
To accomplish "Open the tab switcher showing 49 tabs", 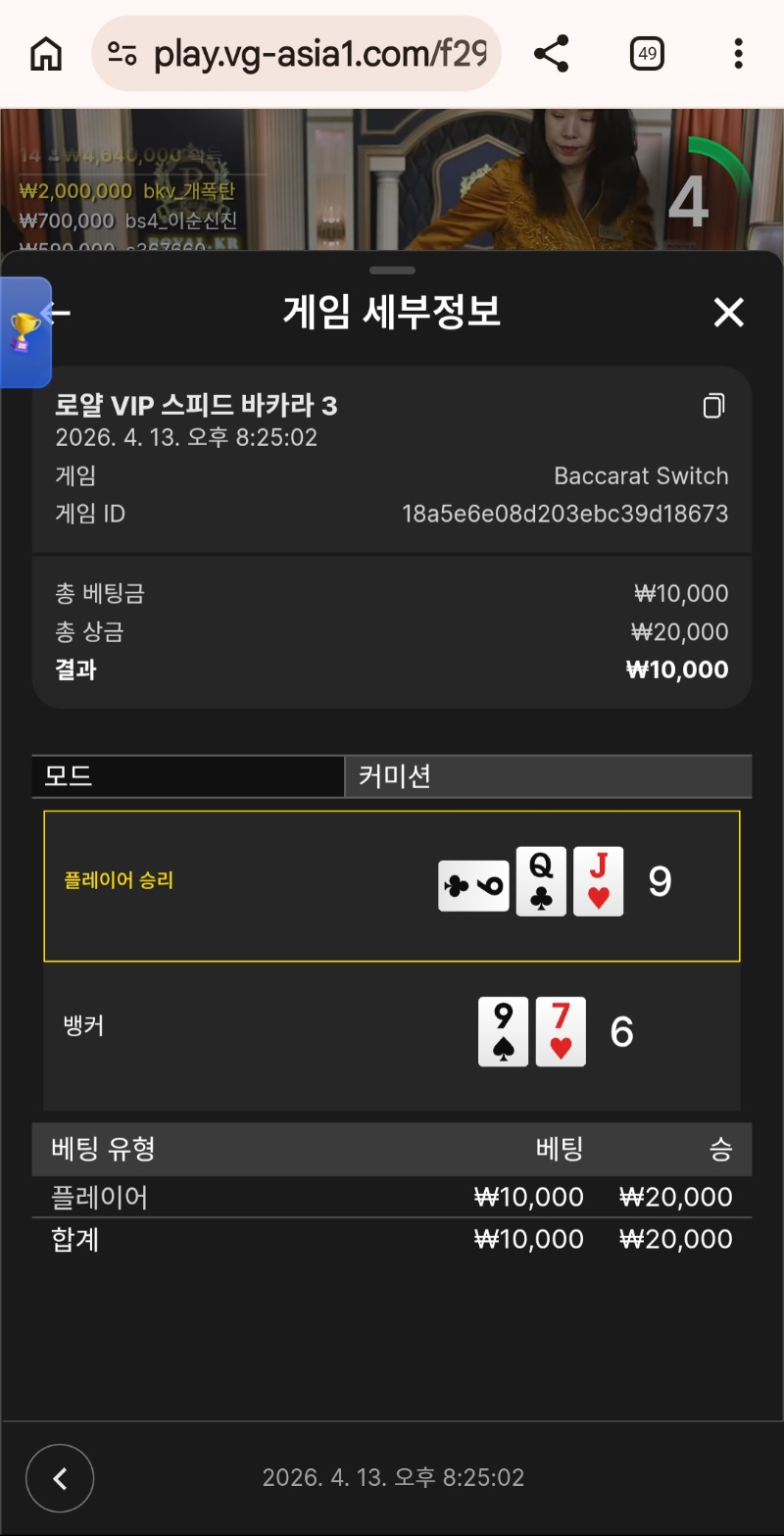I will 647,54.
